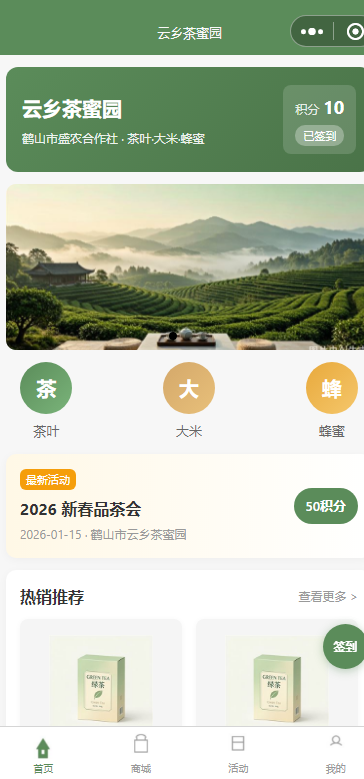Open the first green tea product card
This screenshot has width=364, height=779.
[x=101, y=673]
